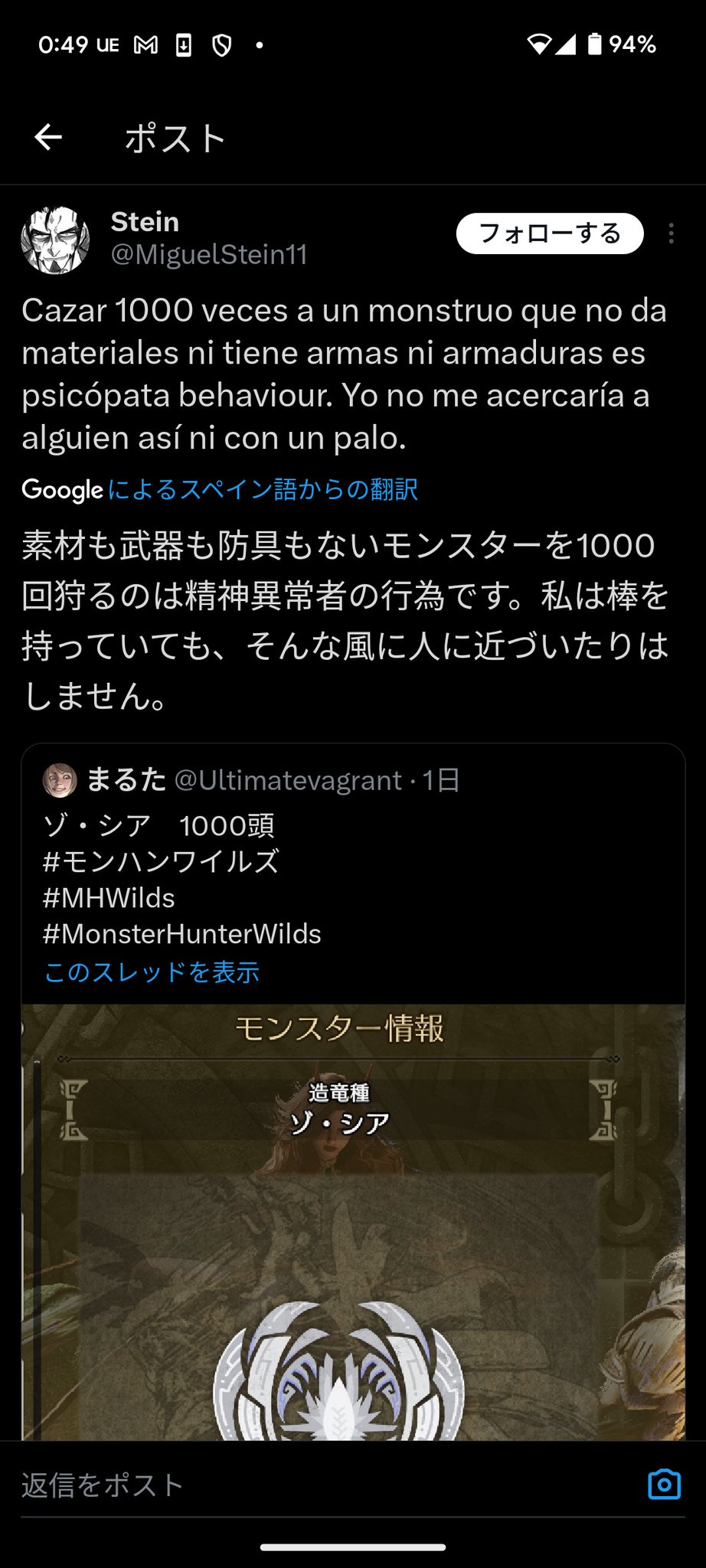Image resolution: width=706 pixels, height=1568 pixels.
Task: Open the quoted post by まるた
Action: [x=353, y=873]
